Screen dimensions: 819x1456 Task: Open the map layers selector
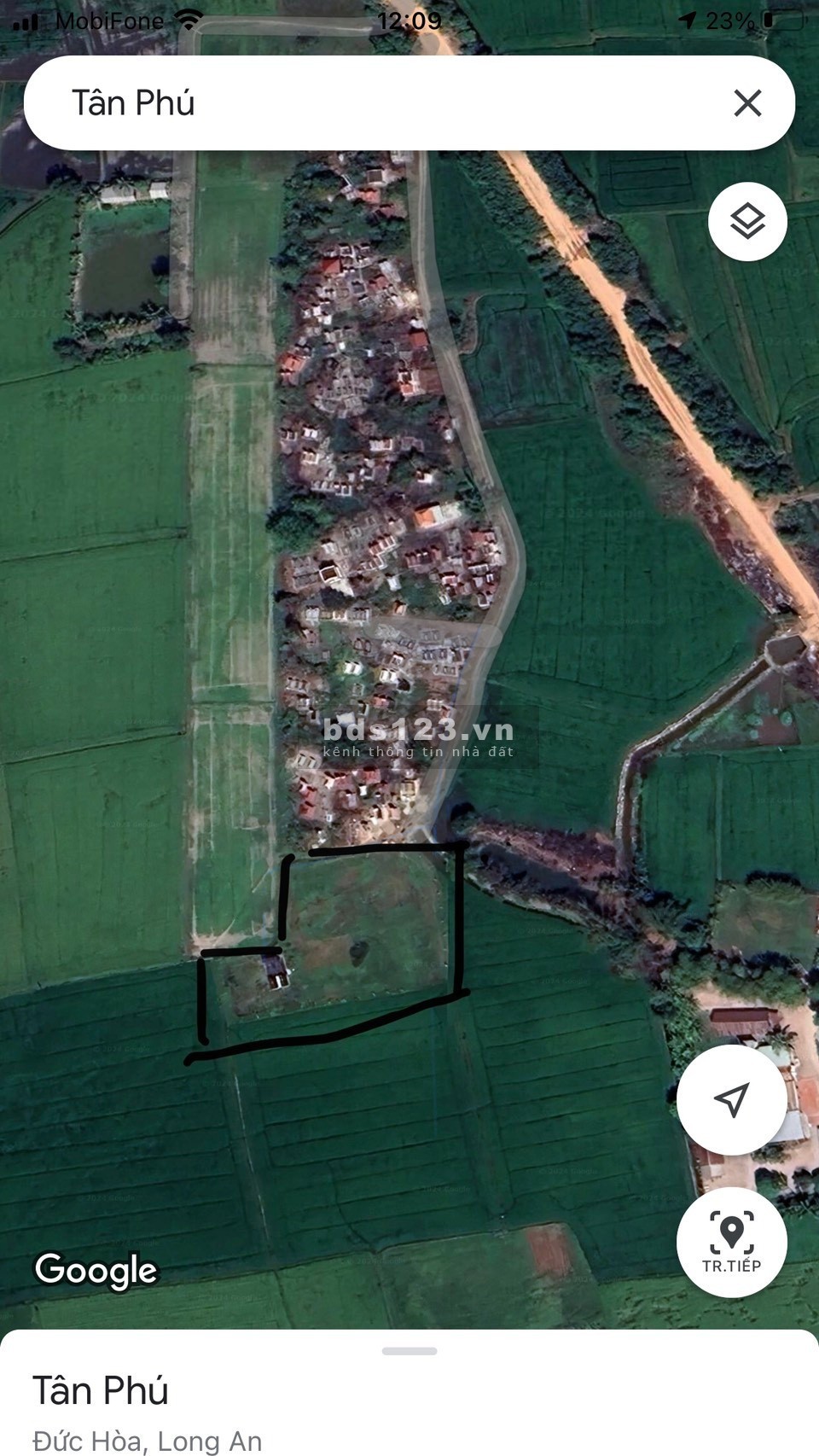pos(747,222)
